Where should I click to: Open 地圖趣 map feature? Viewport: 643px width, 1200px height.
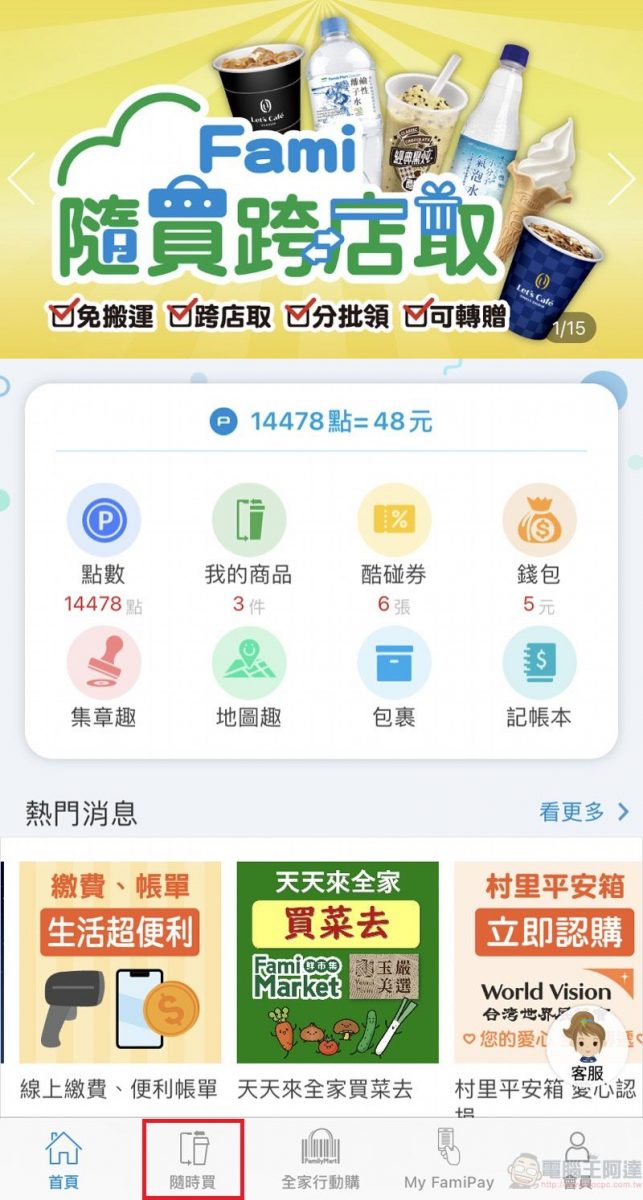pos(248,665)
